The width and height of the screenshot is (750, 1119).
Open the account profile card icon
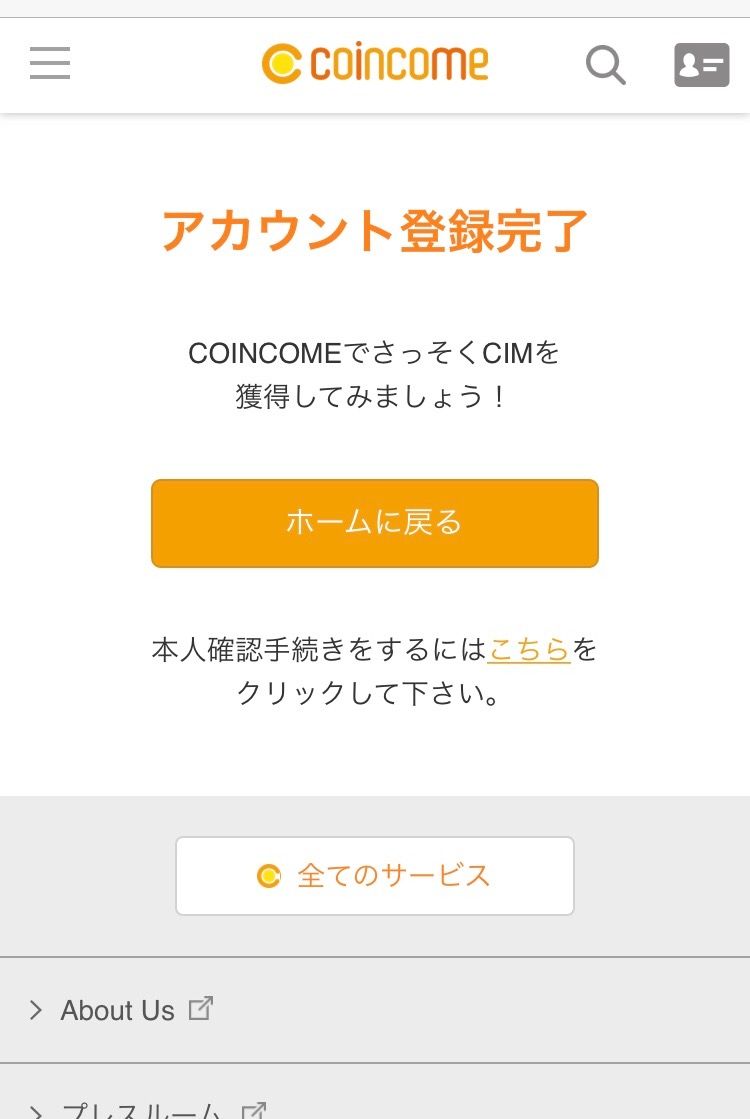click(x=702, y=65)
